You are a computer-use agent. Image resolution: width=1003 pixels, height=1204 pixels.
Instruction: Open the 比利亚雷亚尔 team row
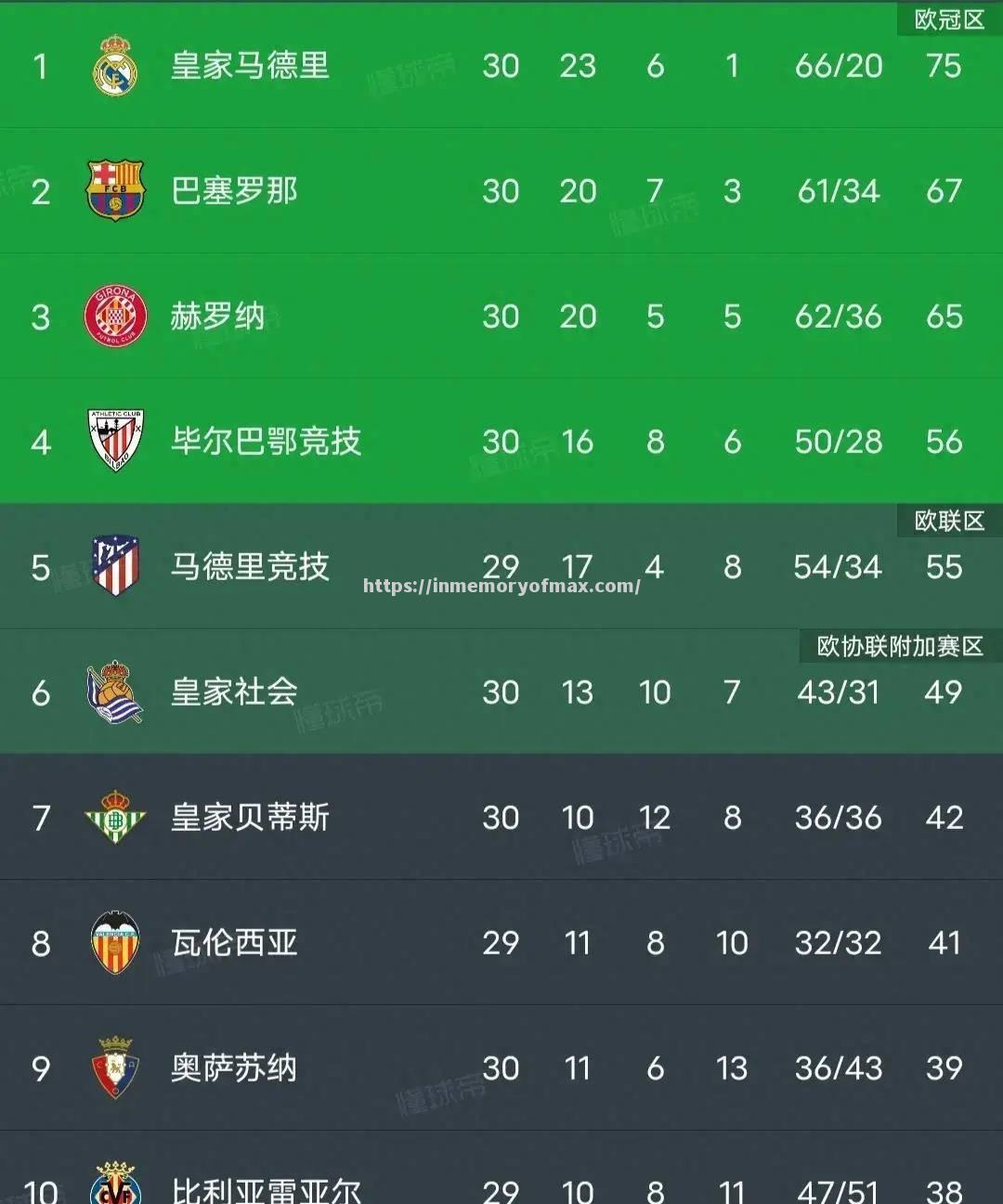pos(267,1188)
